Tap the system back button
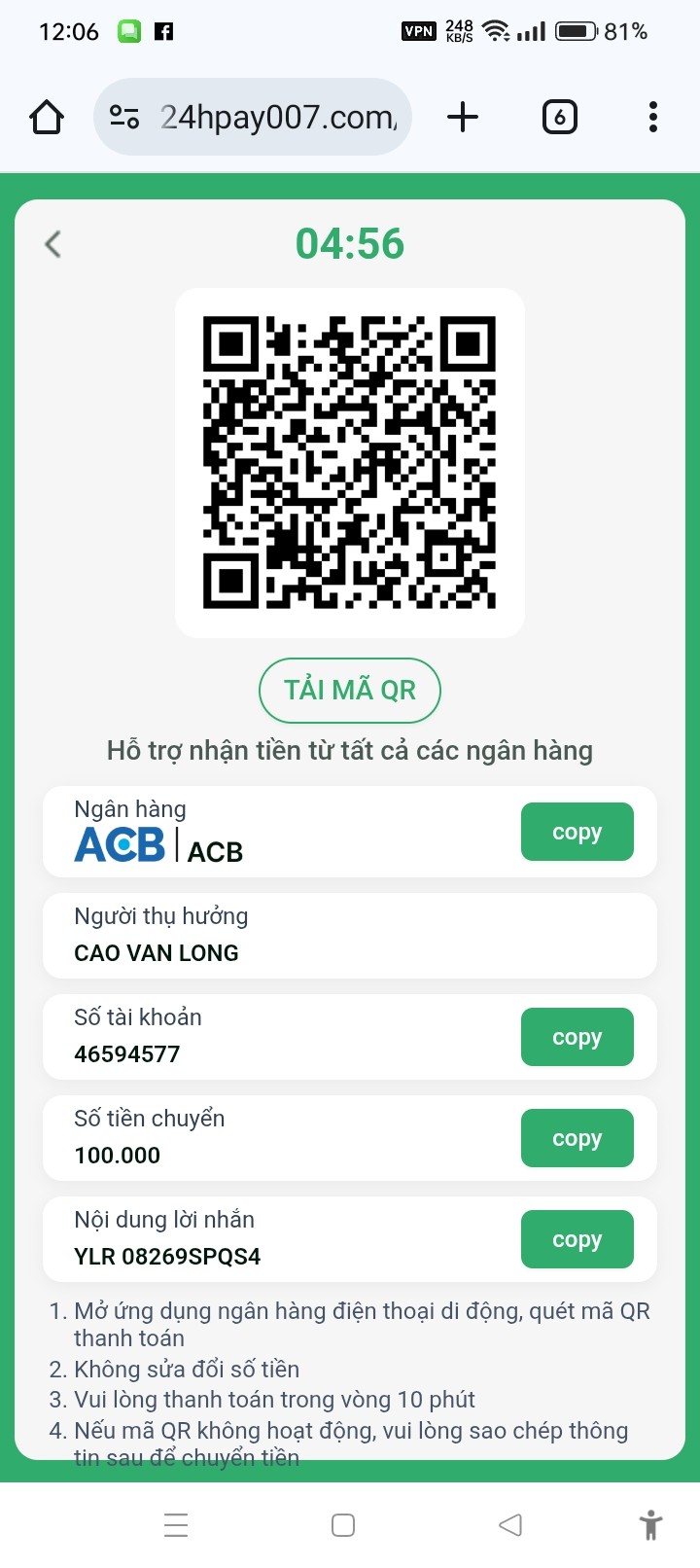The image size is (700, 1568). (510, 1524)
